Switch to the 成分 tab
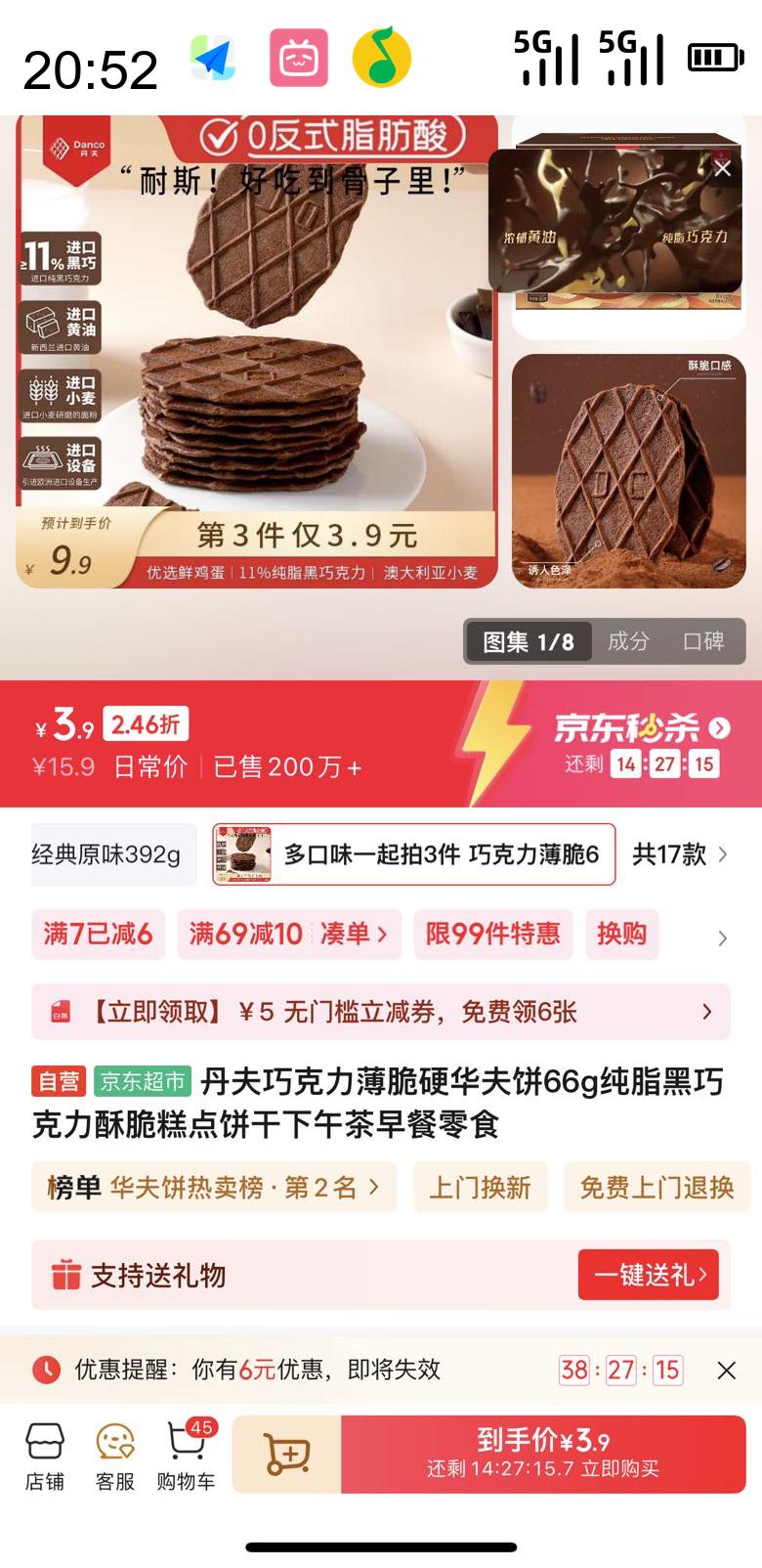 (x=628, y=641)
